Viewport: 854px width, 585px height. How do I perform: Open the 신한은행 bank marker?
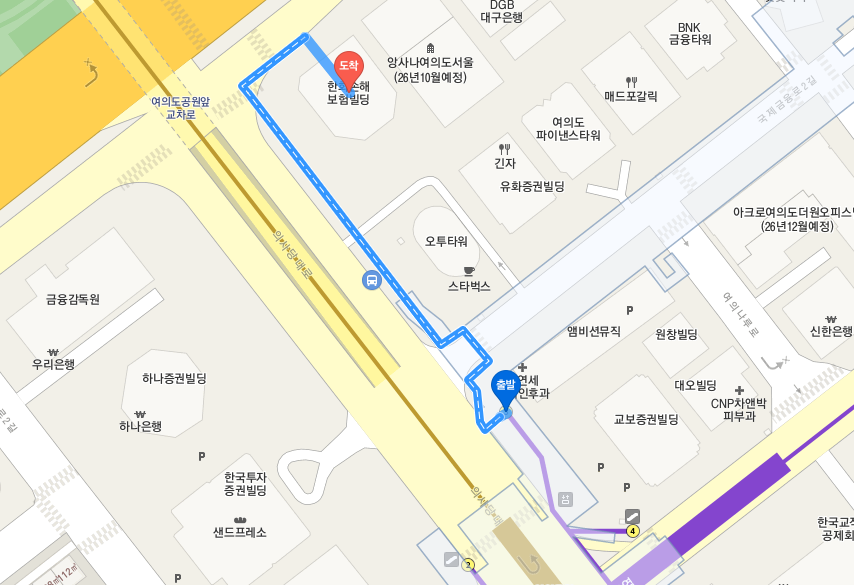point(831,319)
